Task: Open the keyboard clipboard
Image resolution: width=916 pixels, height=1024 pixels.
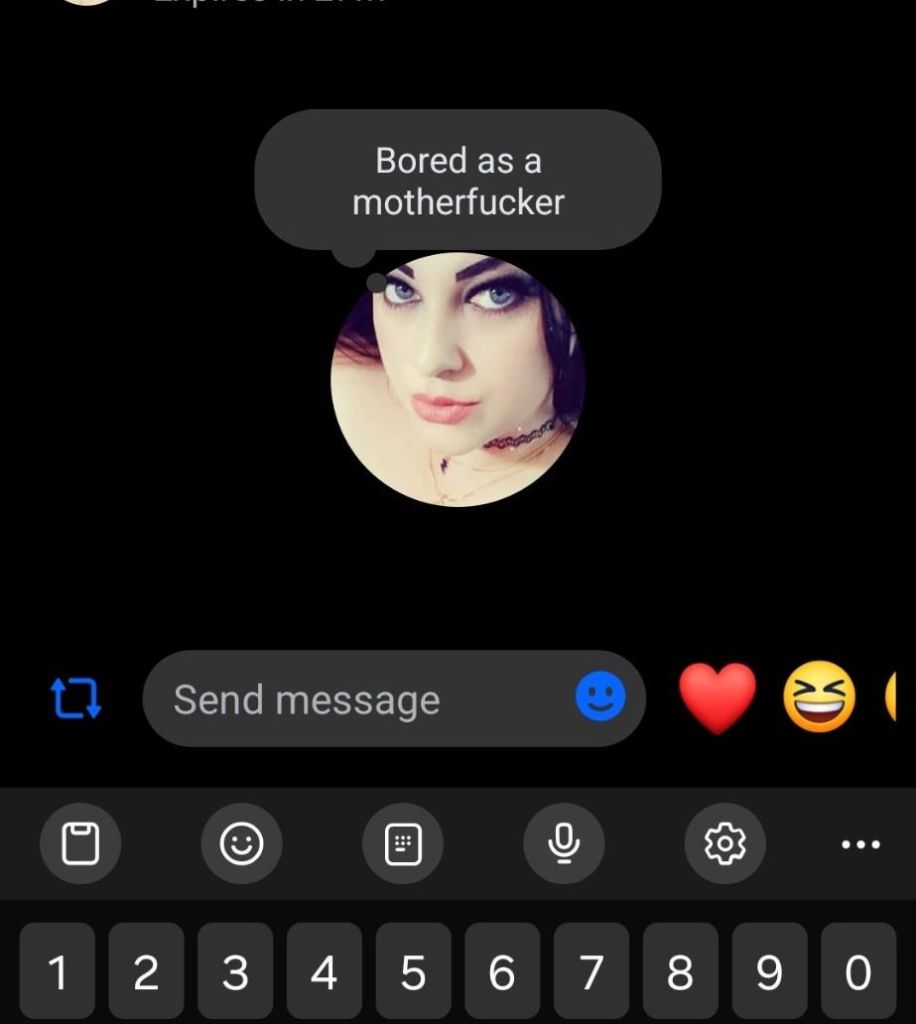Action: pos(80,844)
